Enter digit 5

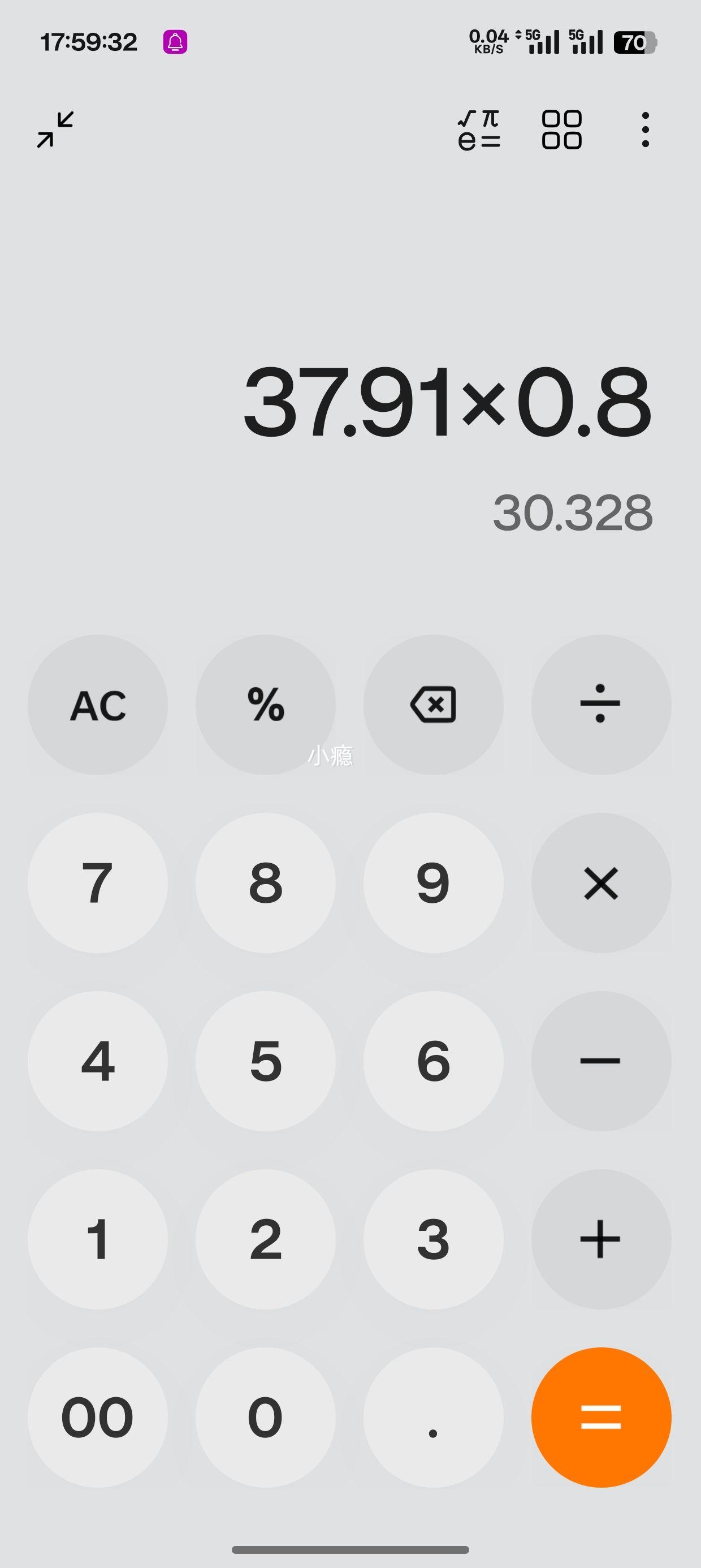pyautogui.click(x=265, y=1061)
